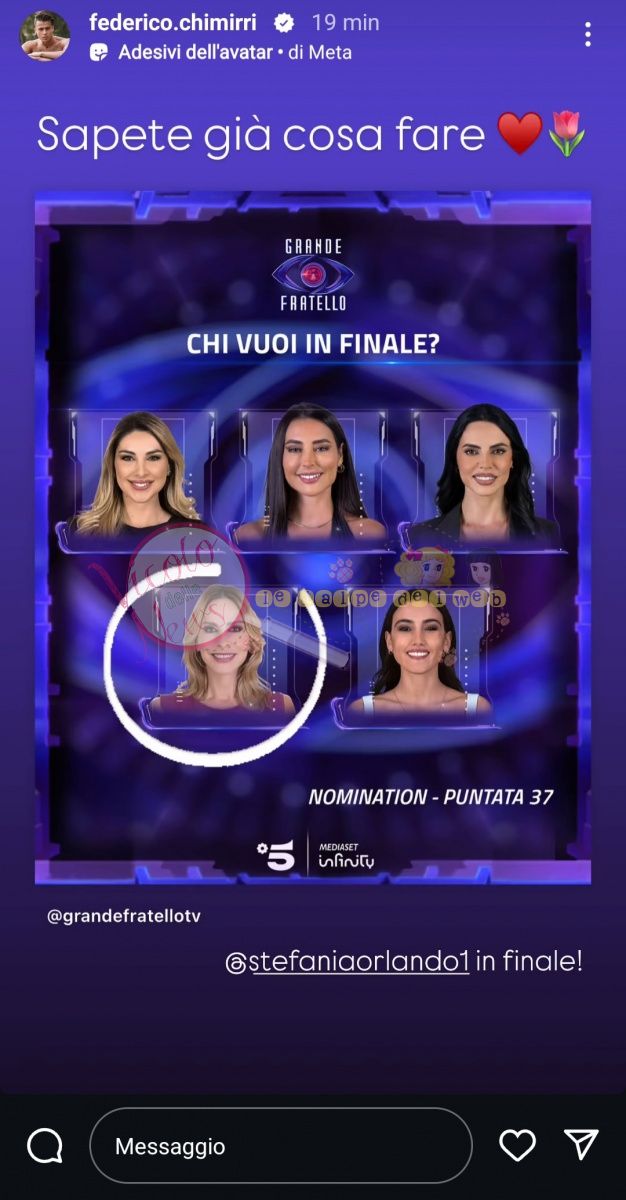Open federico.chimirri's profile picture
The height and width of the screenshot is (1200, 626).
[x=45, y=36]
